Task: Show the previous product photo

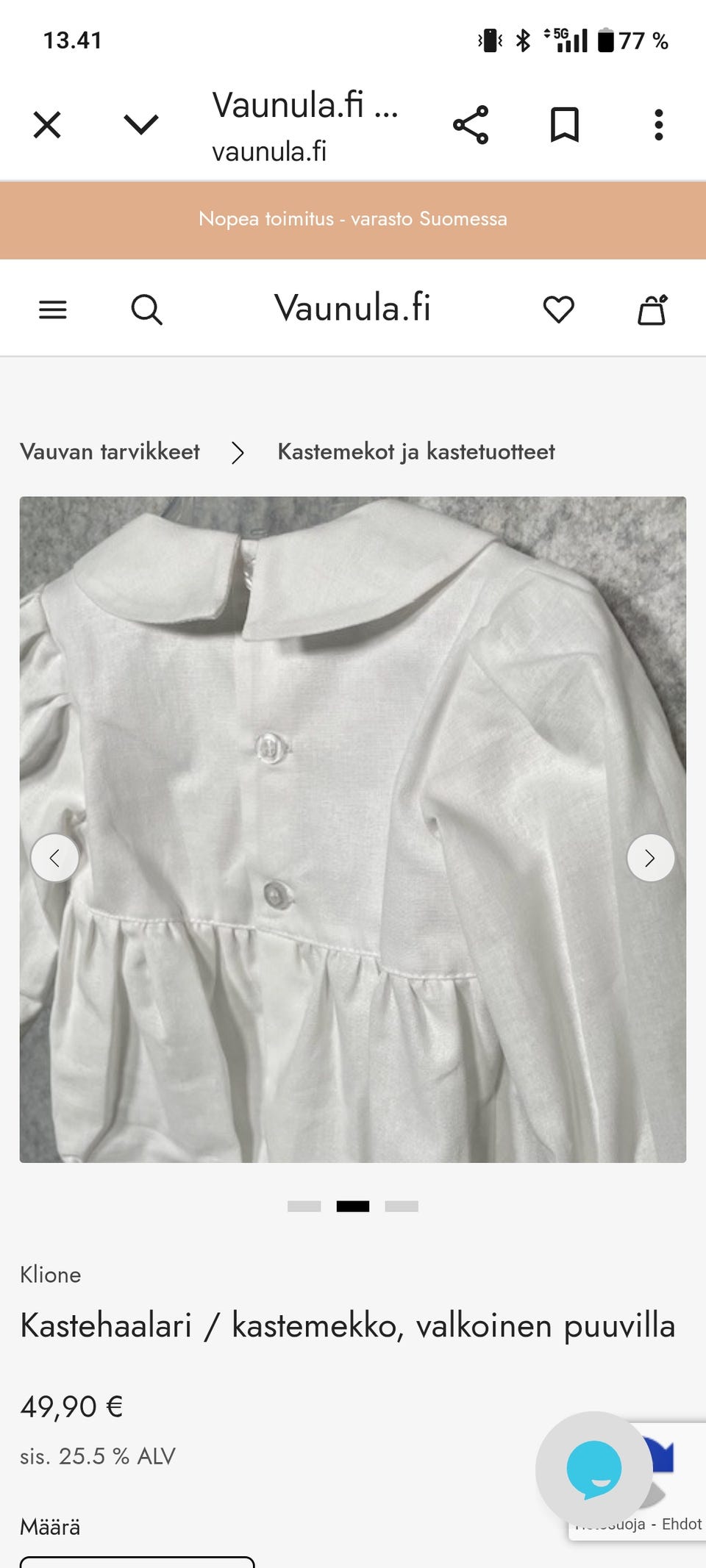Action: (55, 858)
